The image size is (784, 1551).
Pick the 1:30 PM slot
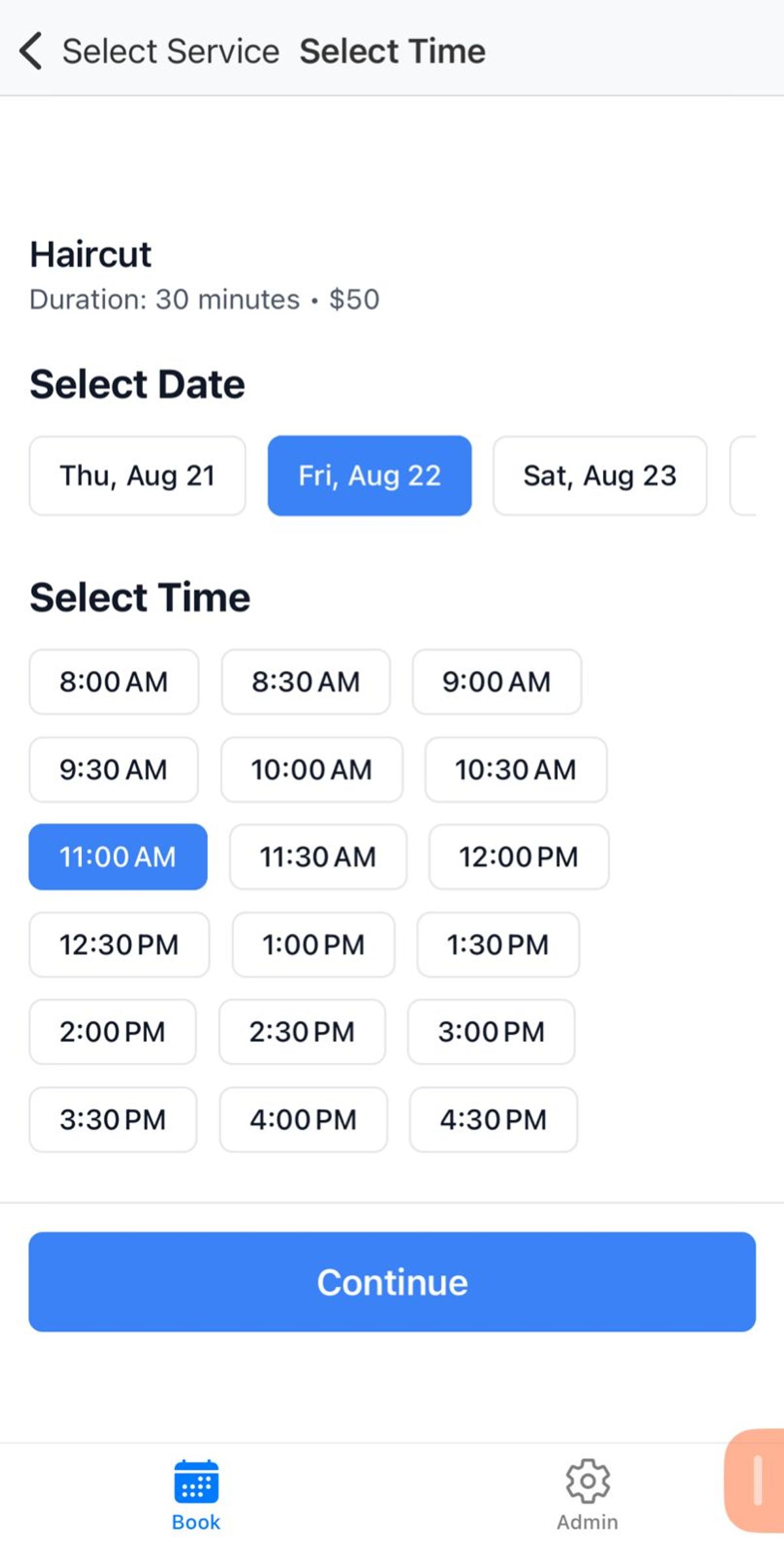(498, 944)
